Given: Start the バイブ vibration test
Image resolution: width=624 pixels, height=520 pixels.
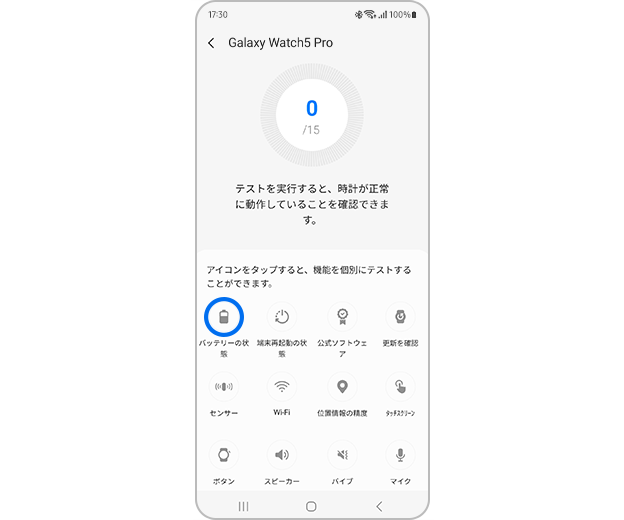Looking at the screenshot, I should coord(342,455).
